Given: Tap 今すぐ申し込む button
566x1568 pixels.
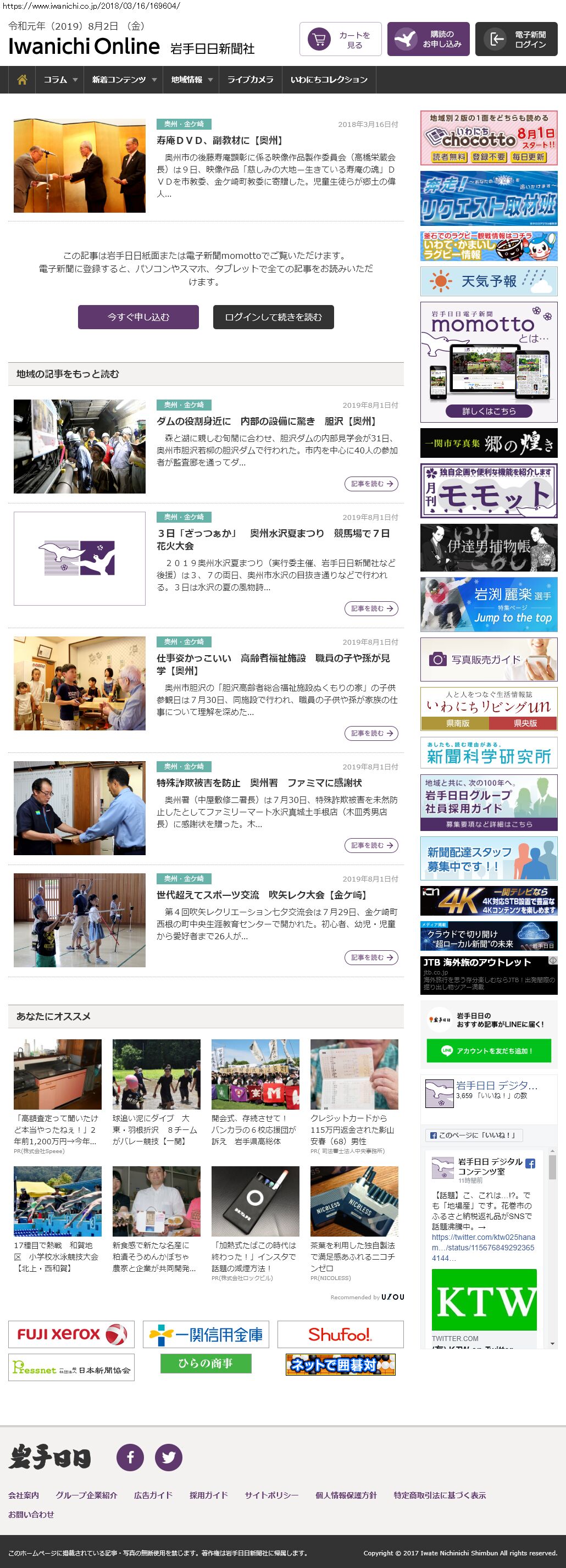Looking at the screenshot, I should click(x=138, y=317).
